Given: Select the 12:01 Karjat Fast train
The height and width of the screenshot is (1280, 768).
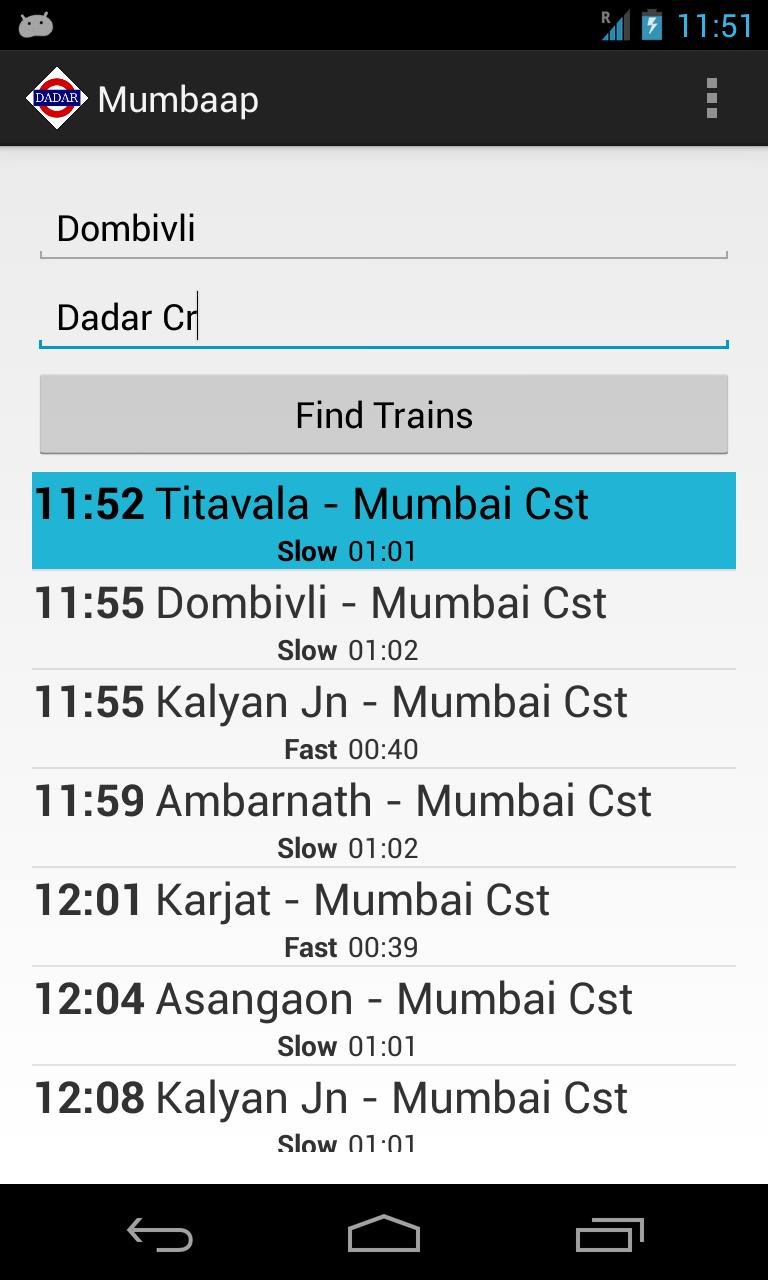Looking at the screenshot, I should tap(383, 917).
